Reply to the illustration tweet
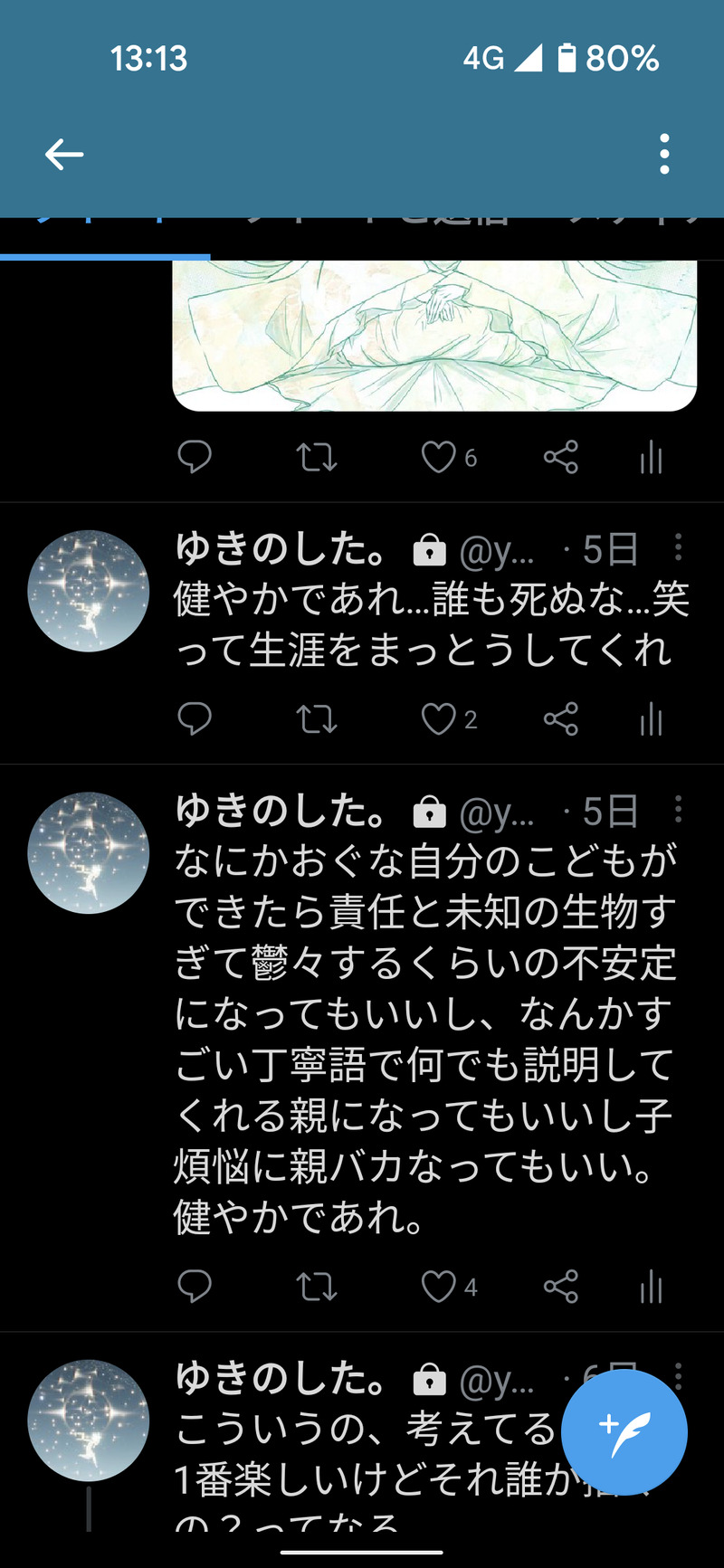The height and width of the screenshot is (1568, 724). tap(195, 458)
